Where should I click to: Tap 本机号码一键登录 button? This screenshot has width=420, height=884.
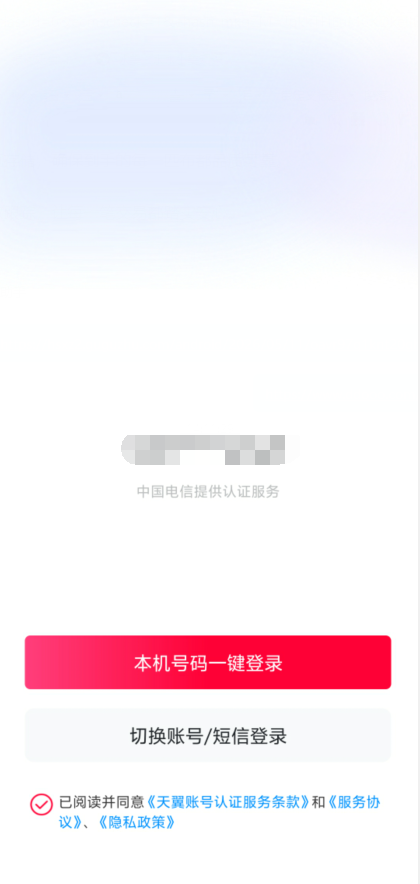(x=207, y=662)
